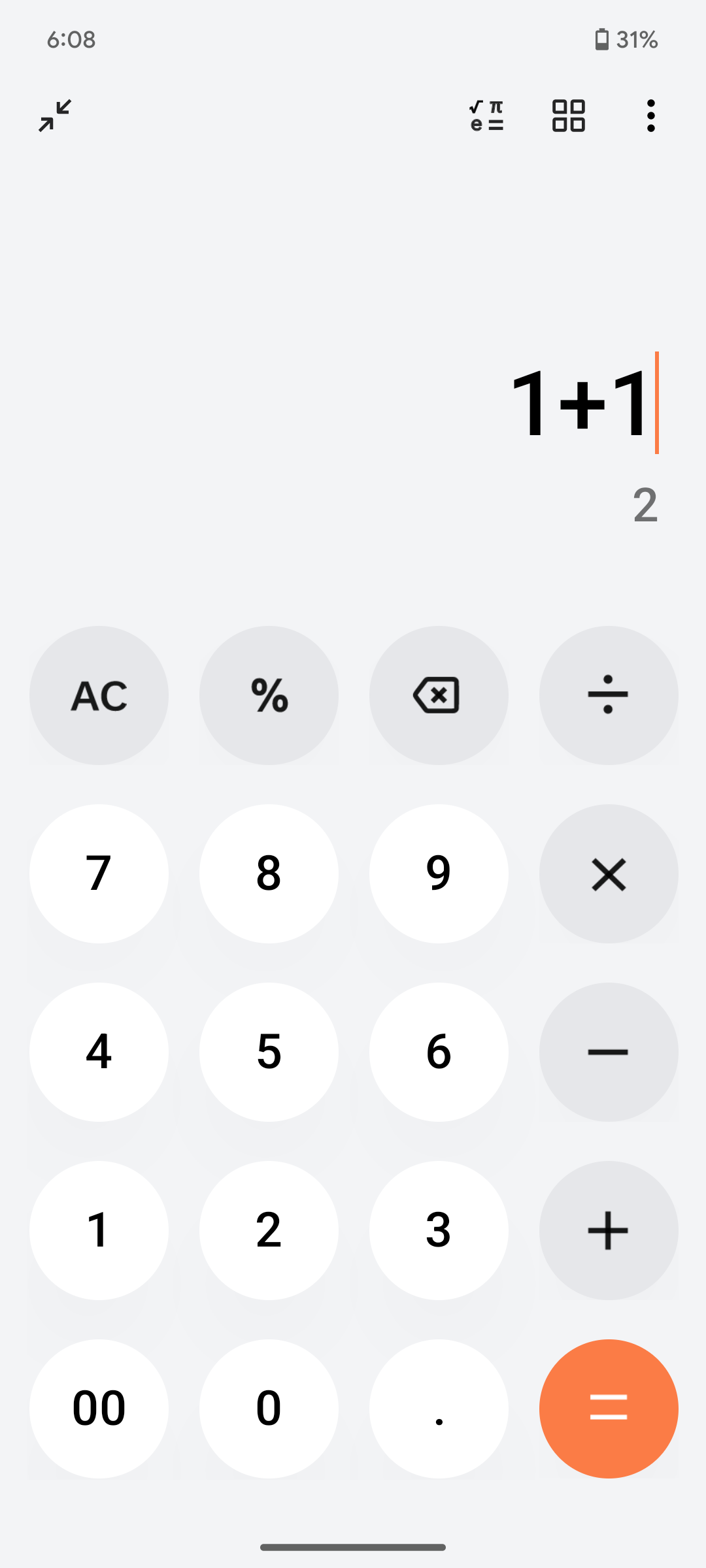Screen dimensions: 706x1568
Task: Enter the digit 3
Action: 439,1230
